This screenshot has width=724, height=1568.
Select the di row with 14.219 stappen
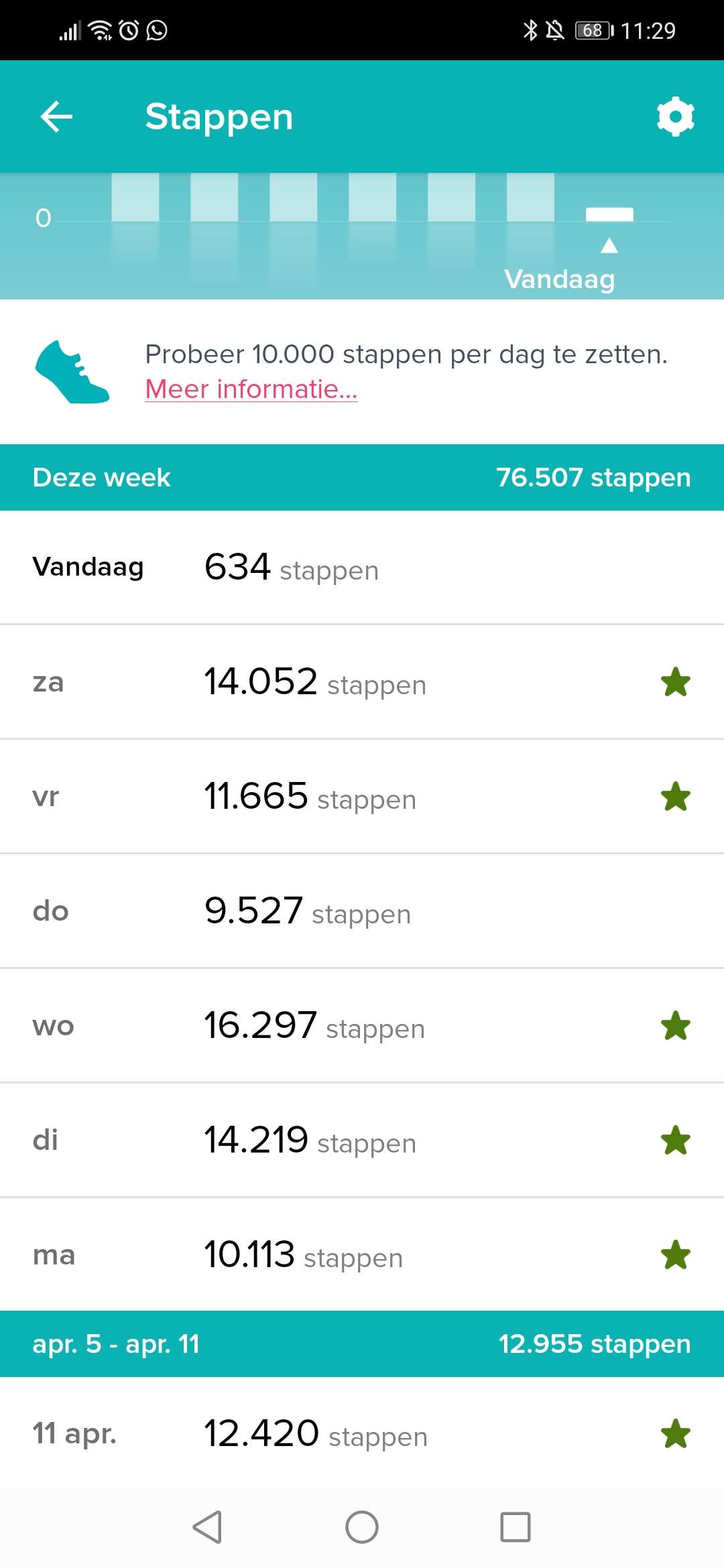coord(362,1140)
